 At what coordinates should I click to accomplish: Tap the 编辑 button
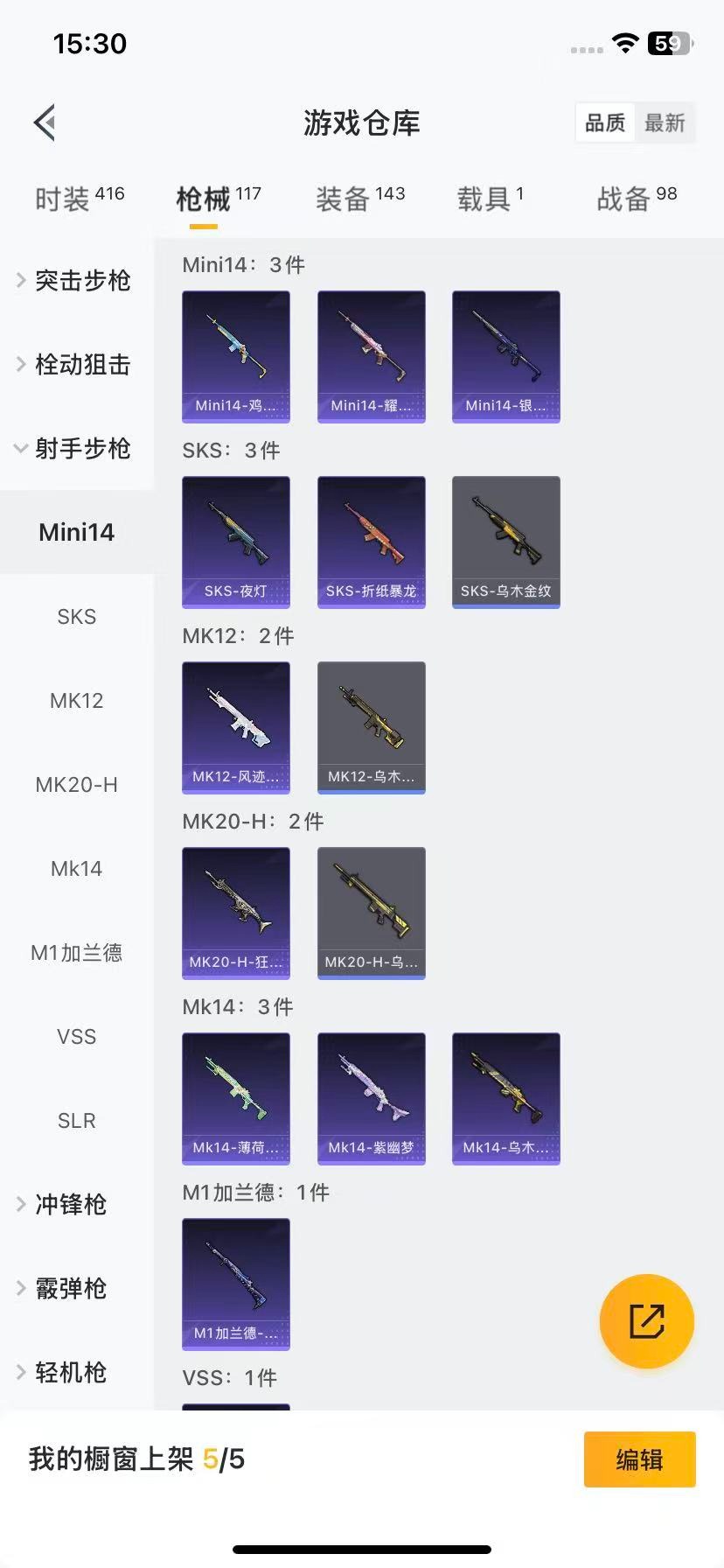(x=639, y=1459)
